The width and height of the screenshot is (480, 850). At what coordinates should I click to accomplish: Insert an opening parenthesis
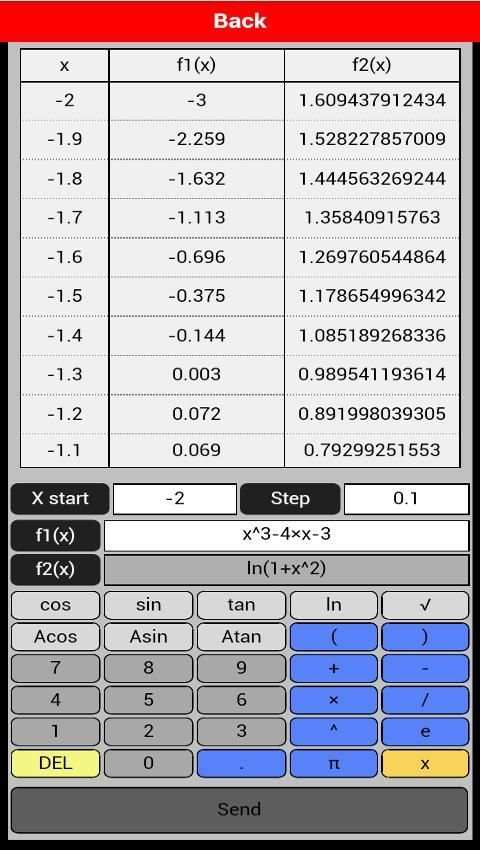(334, 636)
